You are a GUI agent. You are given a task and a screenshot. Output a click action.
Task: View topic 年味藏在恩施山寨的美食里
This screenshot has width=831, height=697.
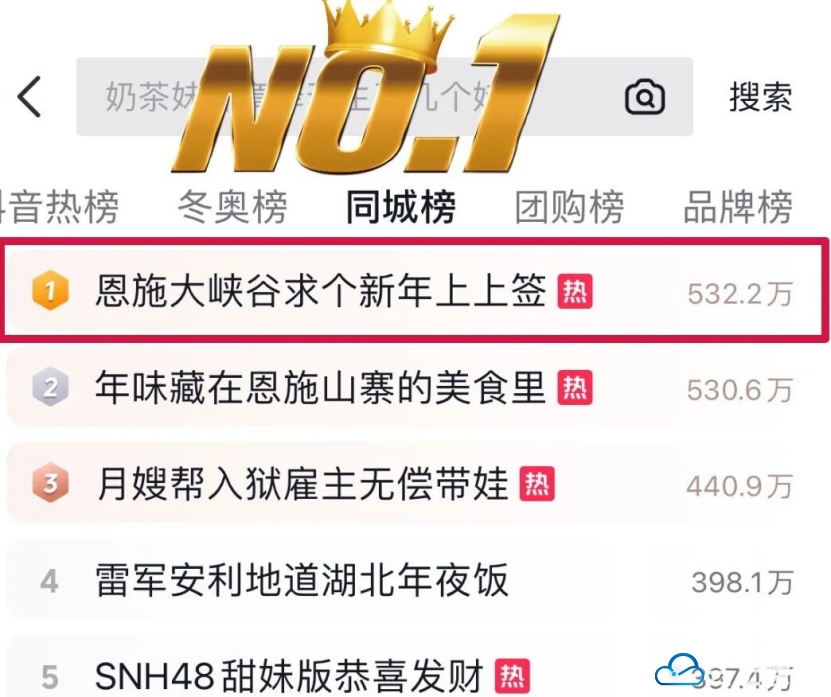tap(321, 388)
